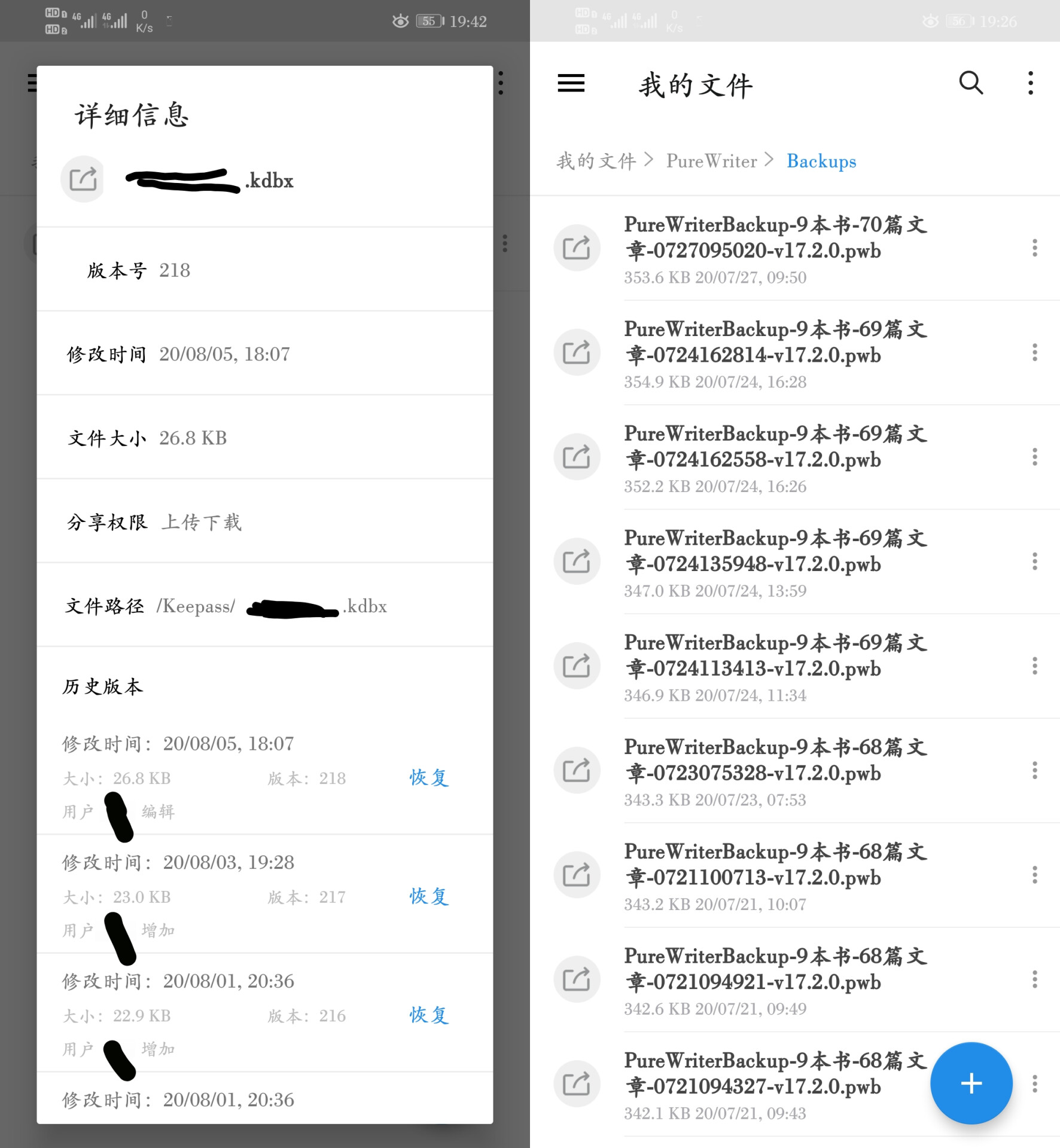Restore version 216 from history
This screenshot has height=1148, width=1060.
[429, 1015]
